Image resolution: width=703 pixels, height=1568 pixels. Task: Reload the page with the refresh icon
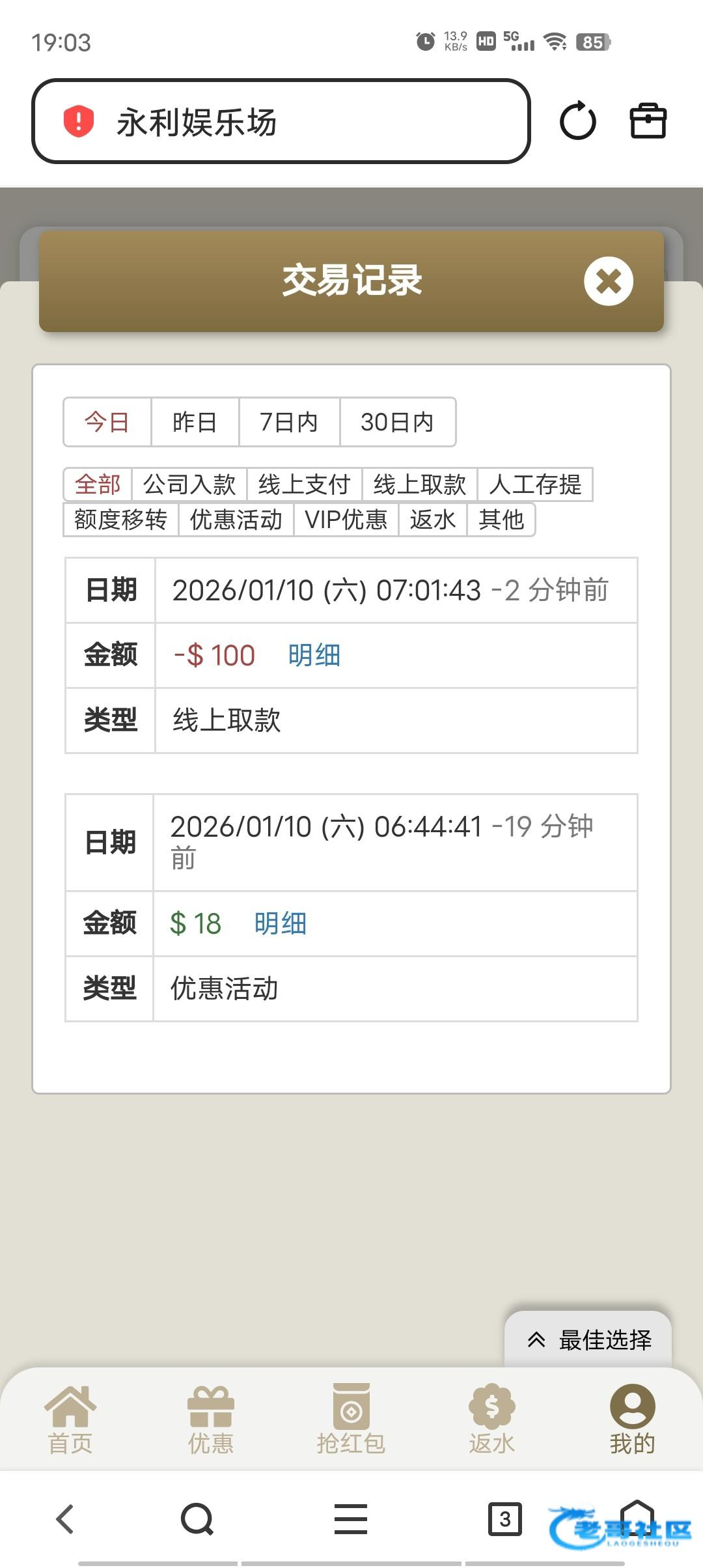pyautogui.click(x=577, y=120)
